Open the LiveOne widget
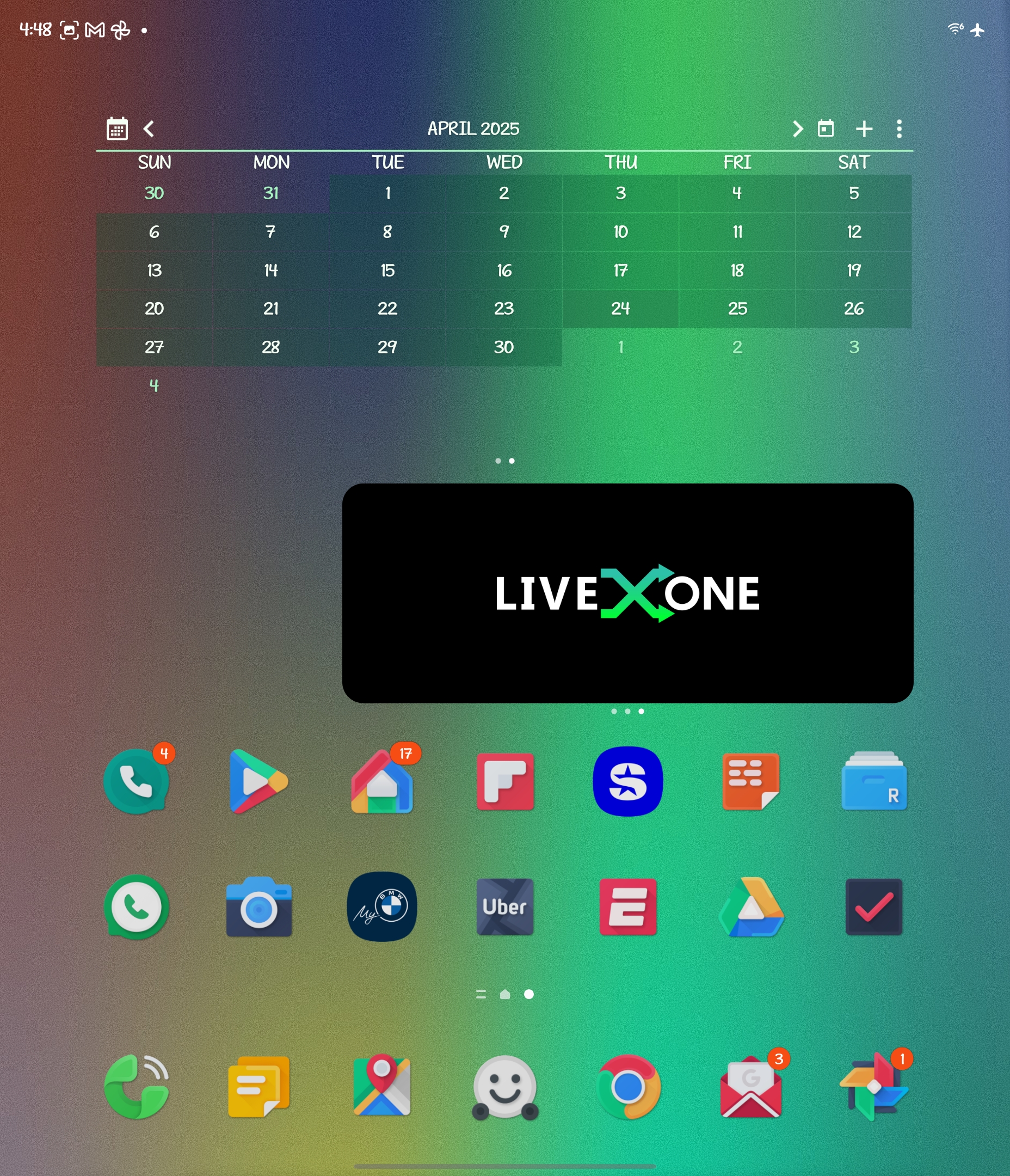The image size is (1010, 1176). (x=627, y=593)
